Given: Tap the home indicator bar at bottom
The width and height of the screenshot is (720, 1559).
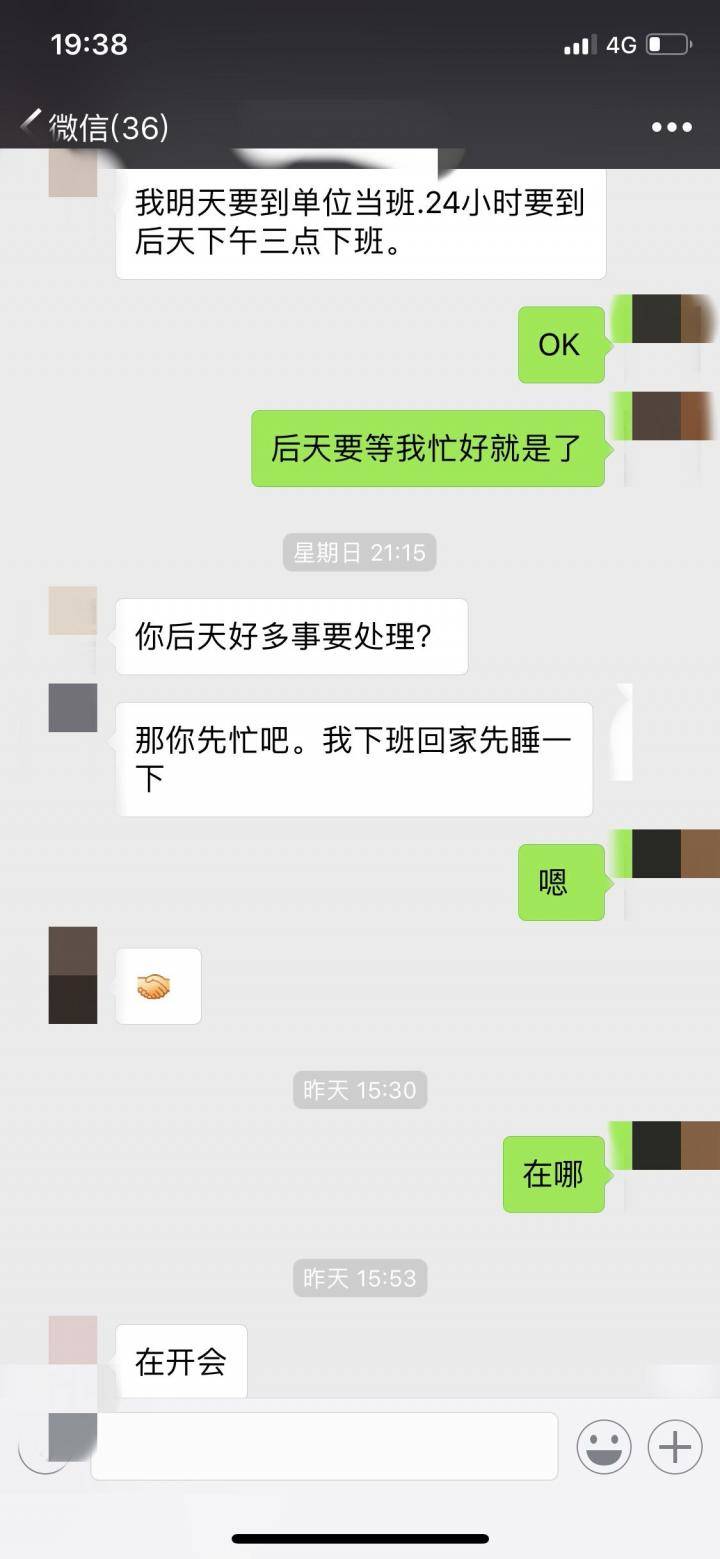Looking at the screenshot, I should pos(360,1540).
